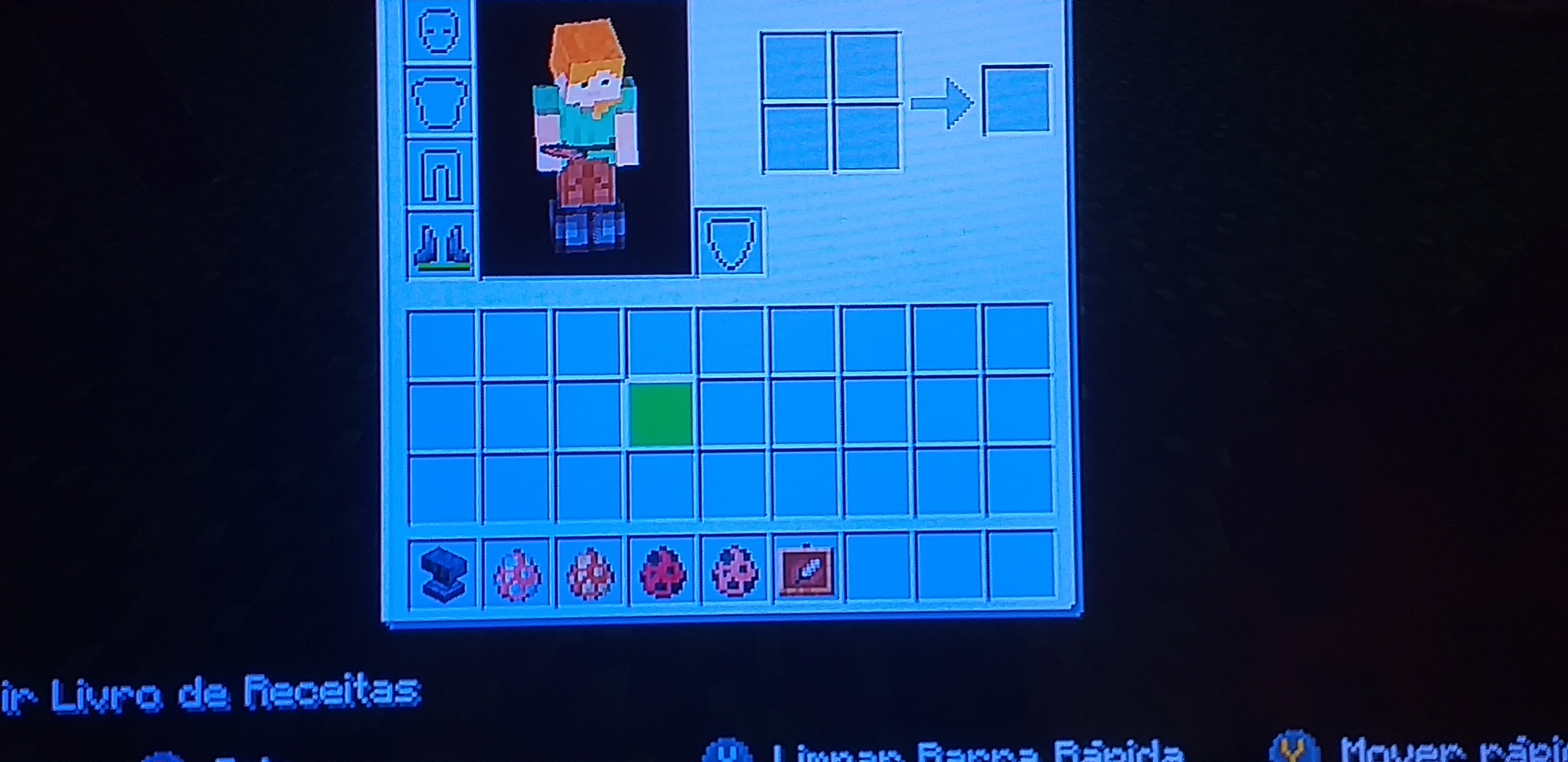Tap the leggings armor slot
The width and height of the screenshot is (1568, 762).
440,174
